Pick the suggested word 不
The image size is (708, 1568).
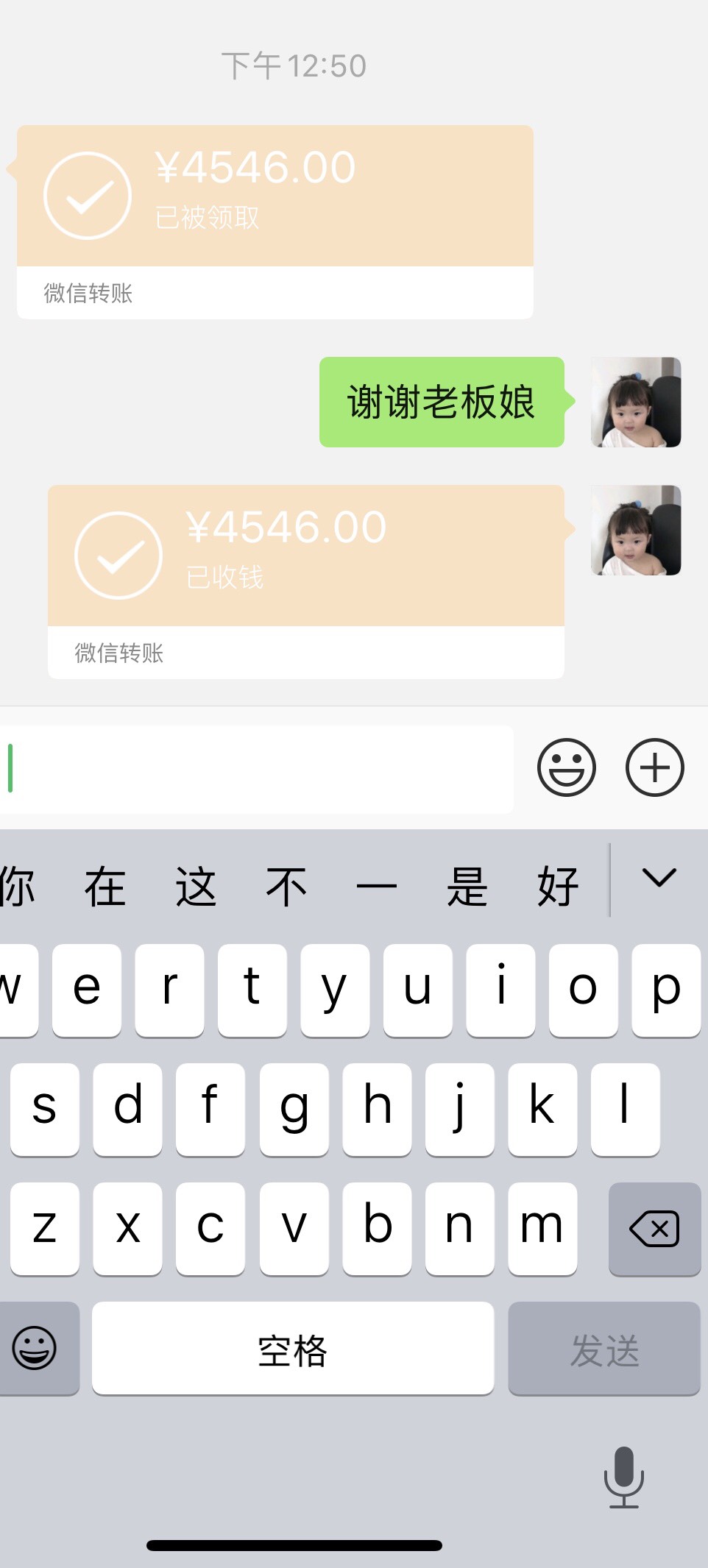[x=286, y=886]
